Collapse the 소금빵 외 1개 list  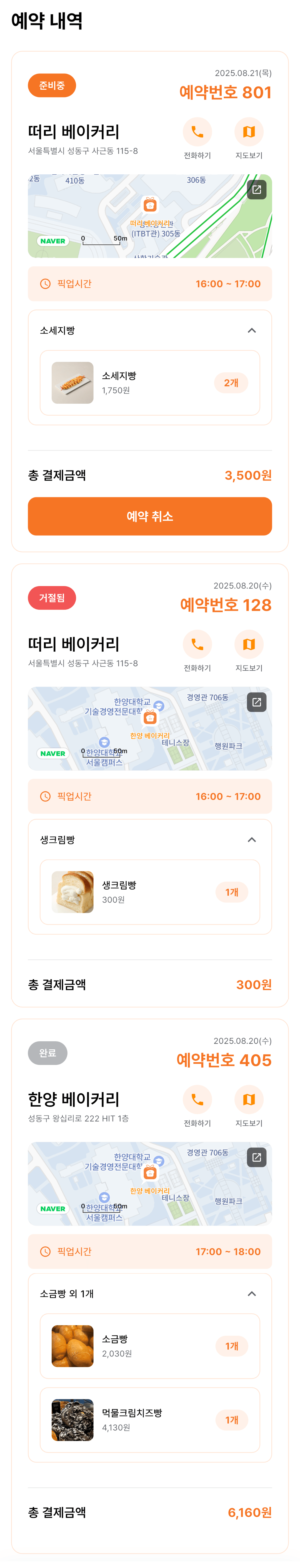pyautogui.click(x=251, y=1294)
